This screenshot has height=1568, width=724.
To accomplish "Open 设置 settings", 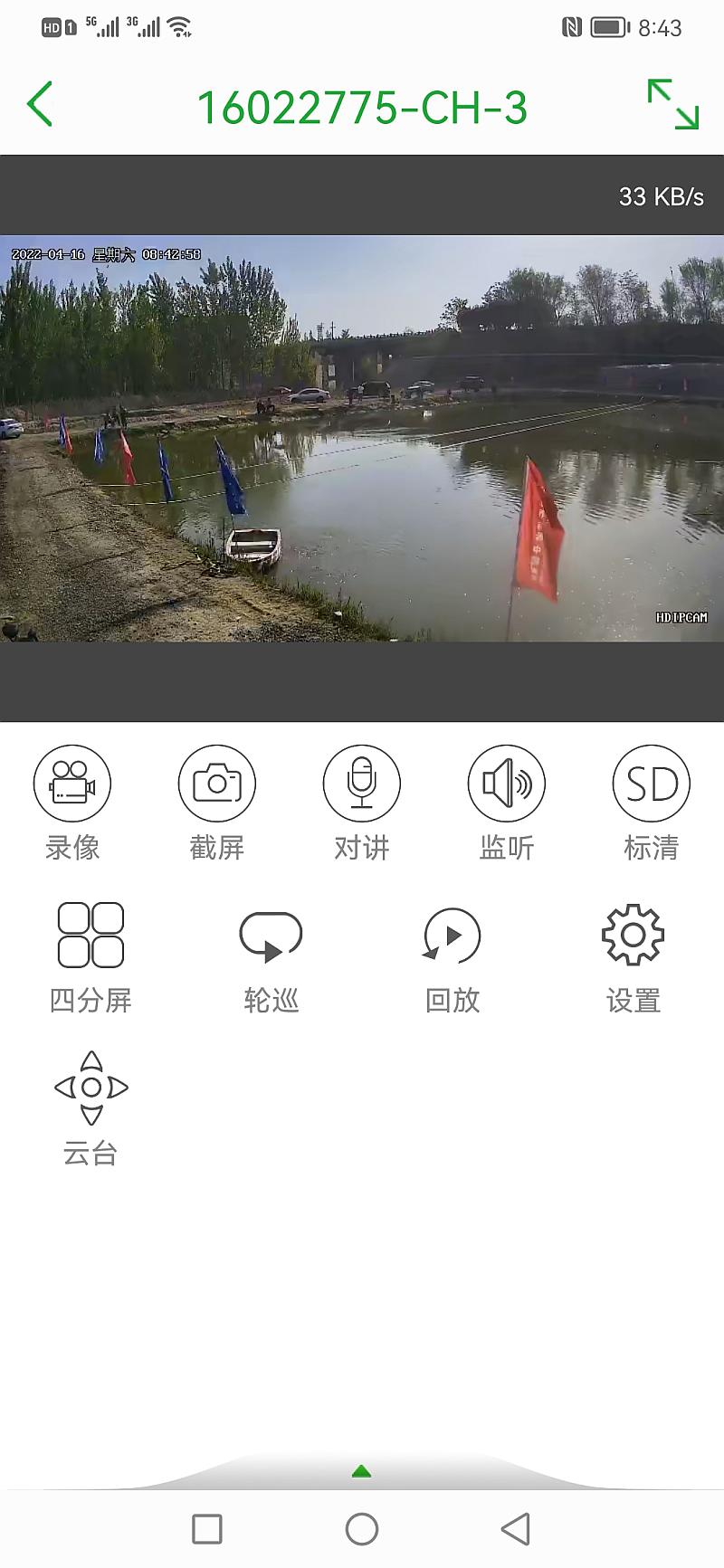I will (x=633, y=936).
